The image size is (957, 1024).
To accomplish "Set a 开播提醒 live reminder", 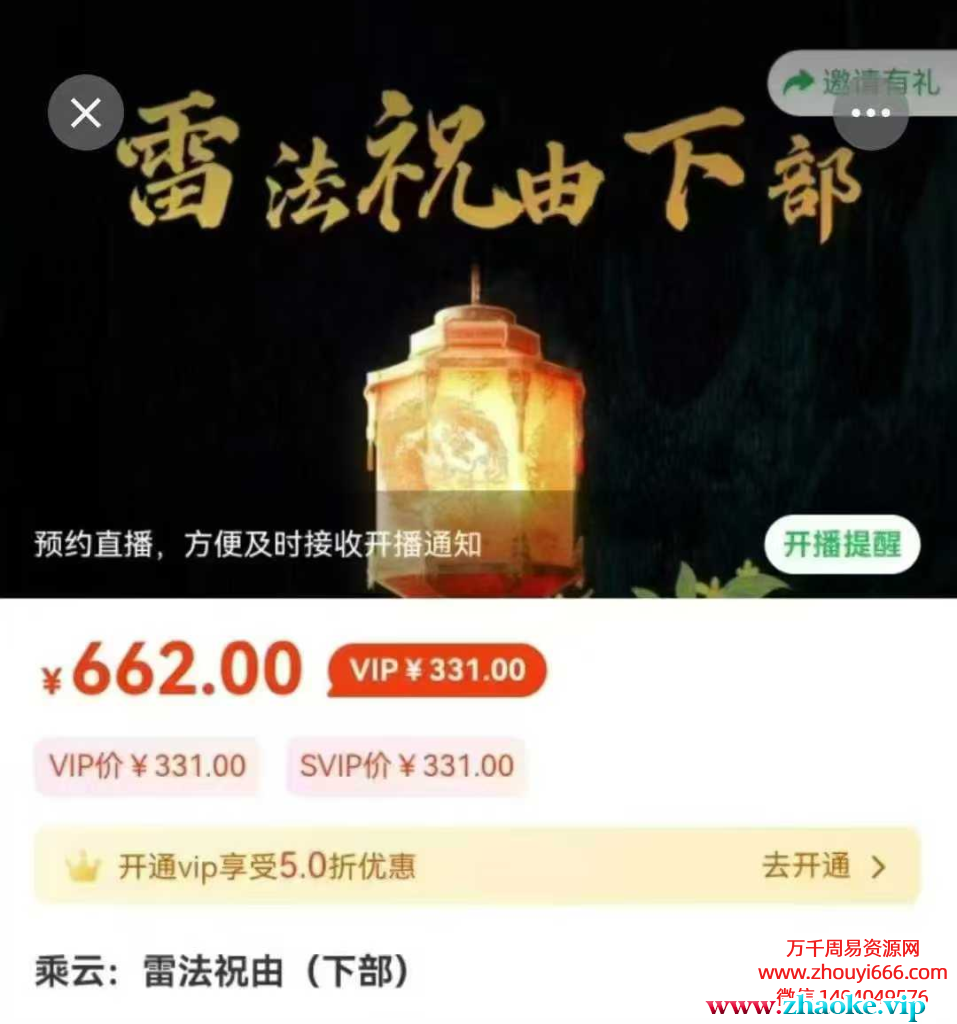I will coord(841,545).
